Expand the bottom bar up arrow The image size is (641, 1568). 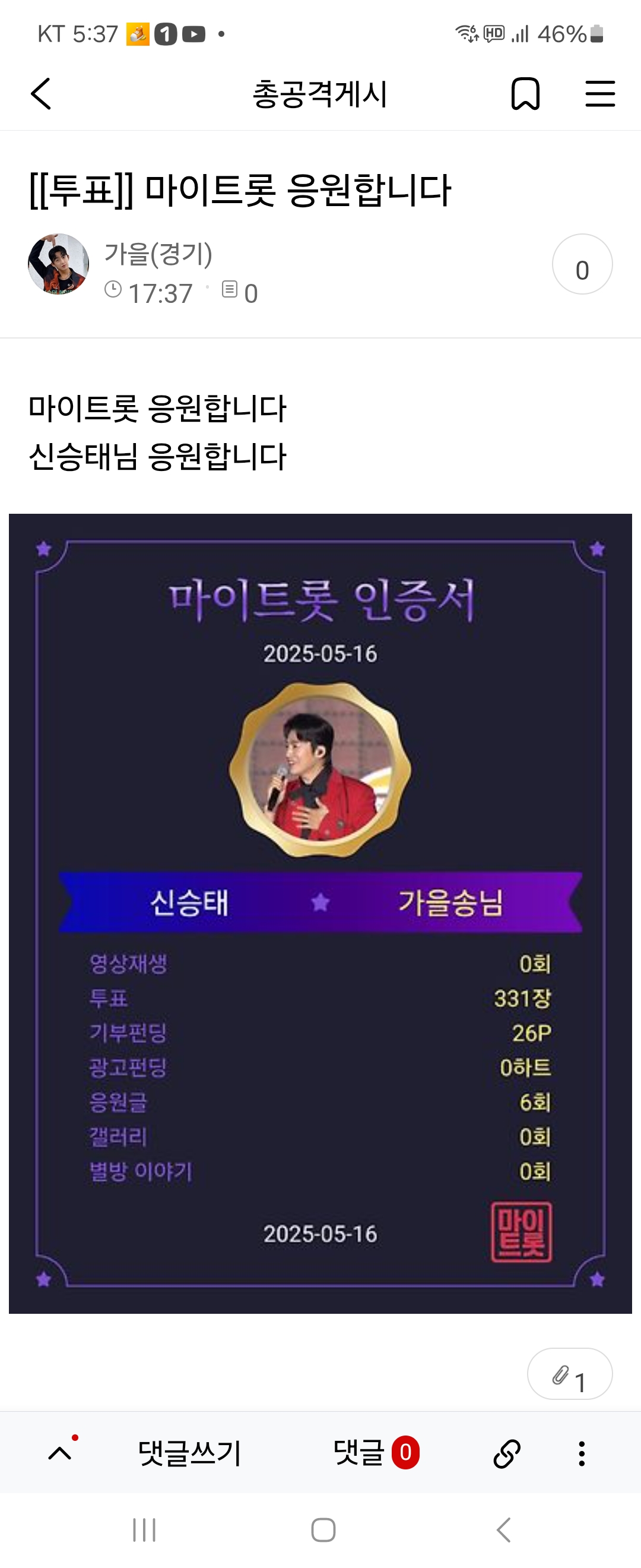tap(60, 1453)
